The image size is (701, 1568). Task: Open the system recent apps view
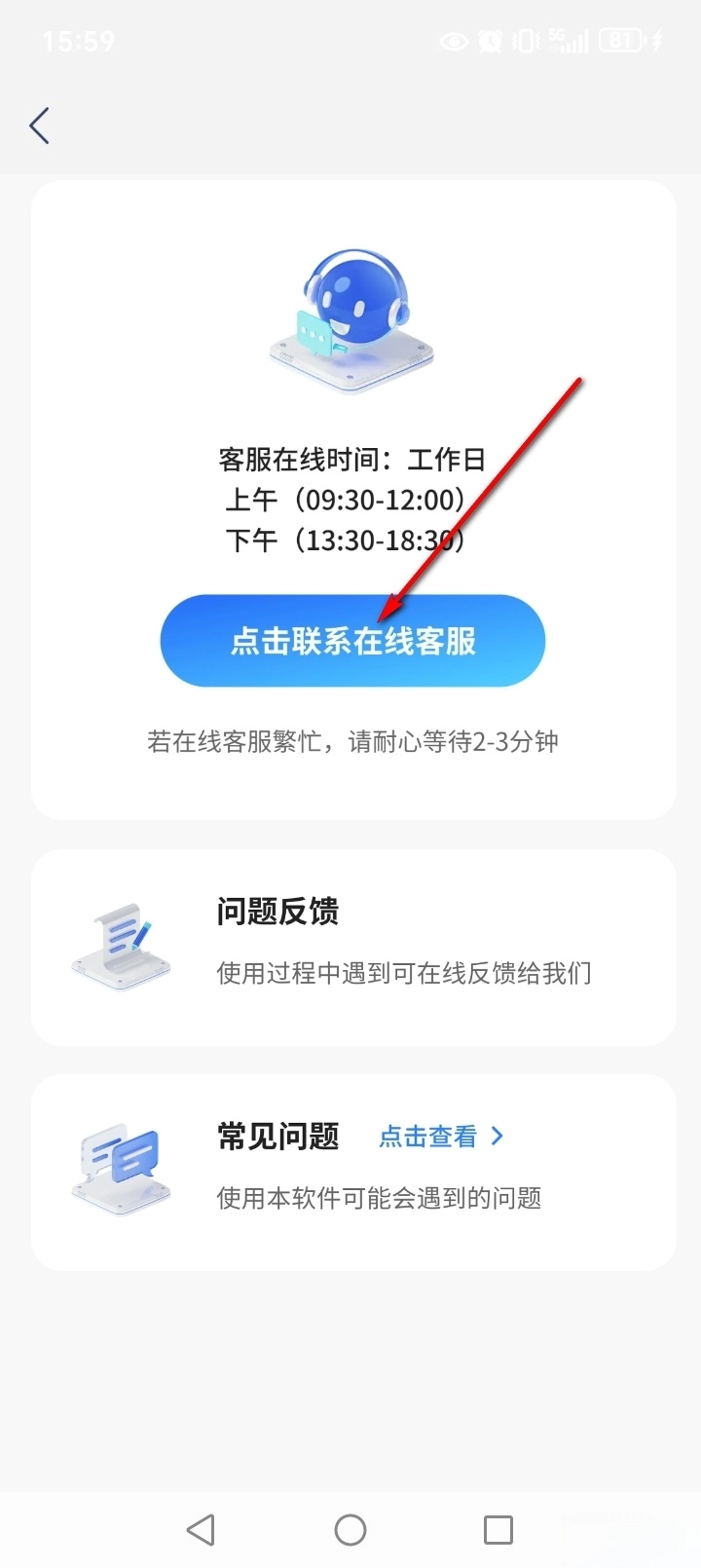coord(498,1529)
